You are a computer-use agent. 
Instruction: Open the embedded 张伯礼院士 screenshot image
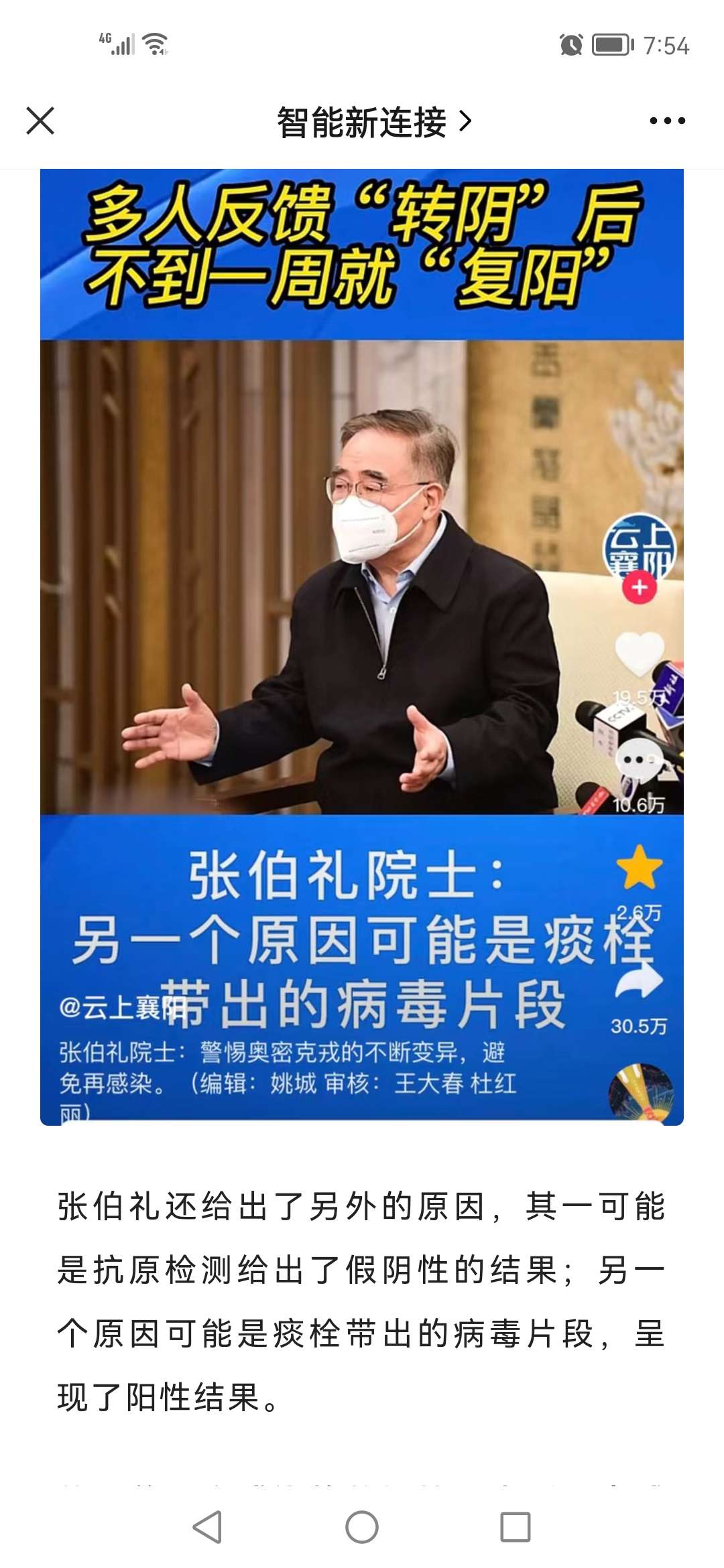tap(362, 647)
